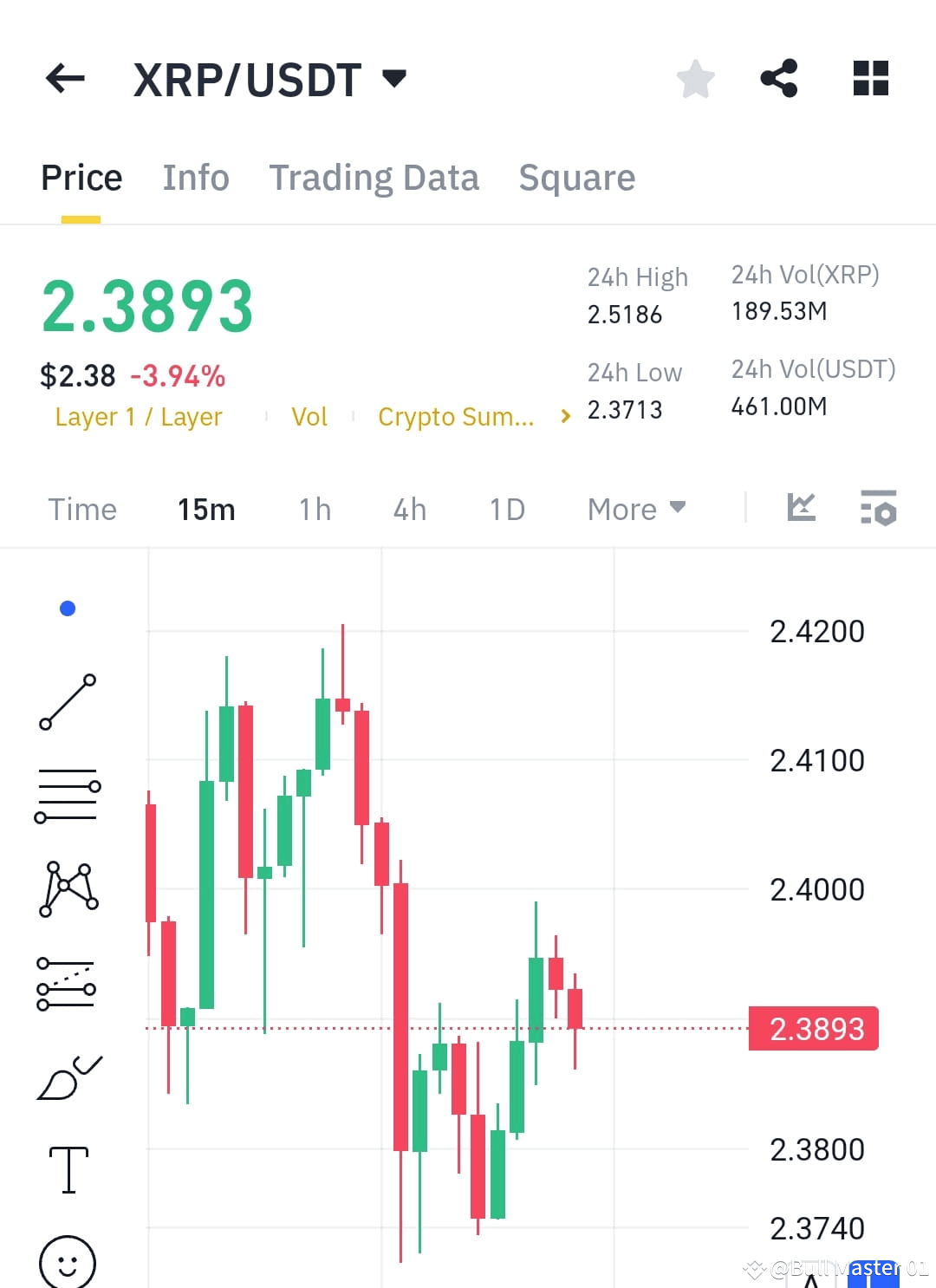Open the Layer 1 / Layer tag link
936x1288 pixels.
(138, 417)
